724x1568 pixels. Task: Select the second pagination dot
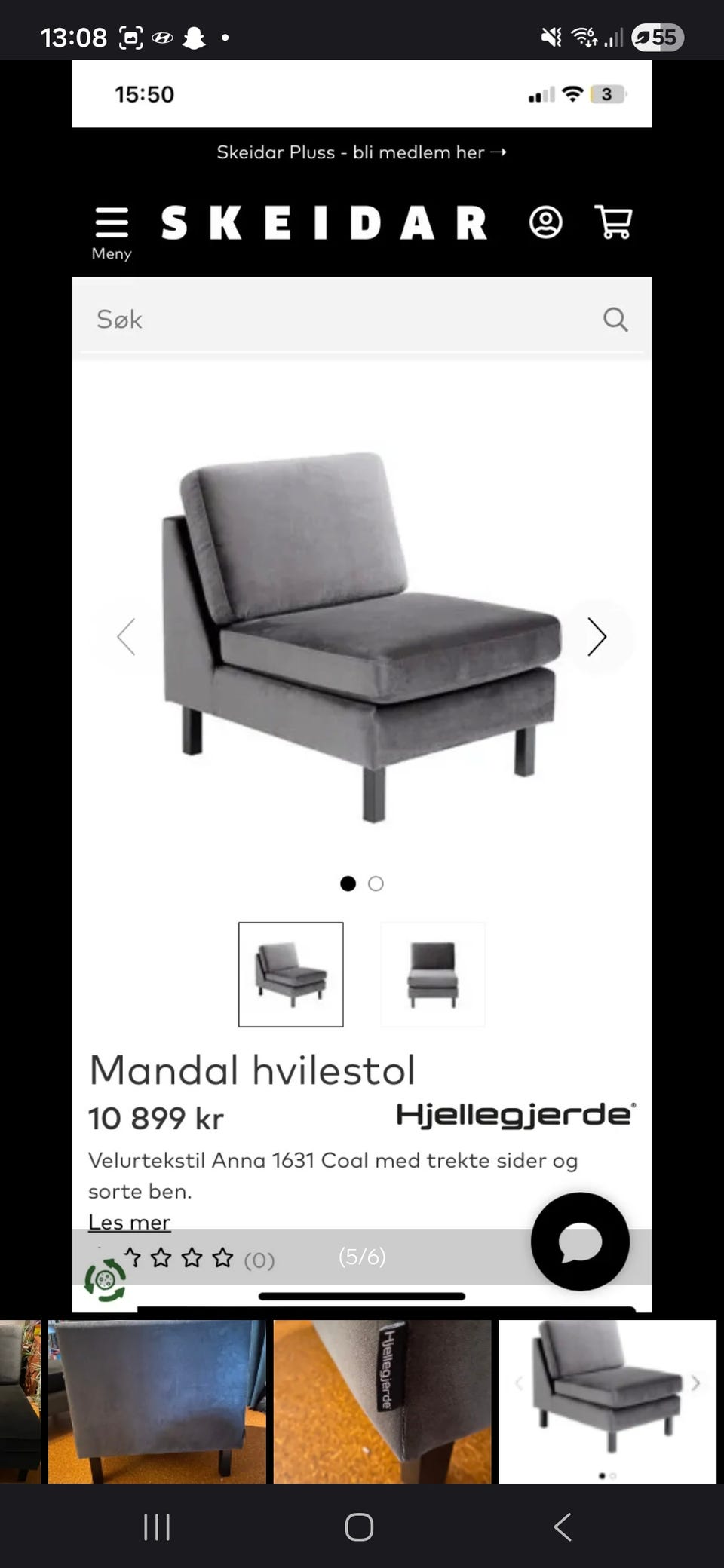coord(375,884)
